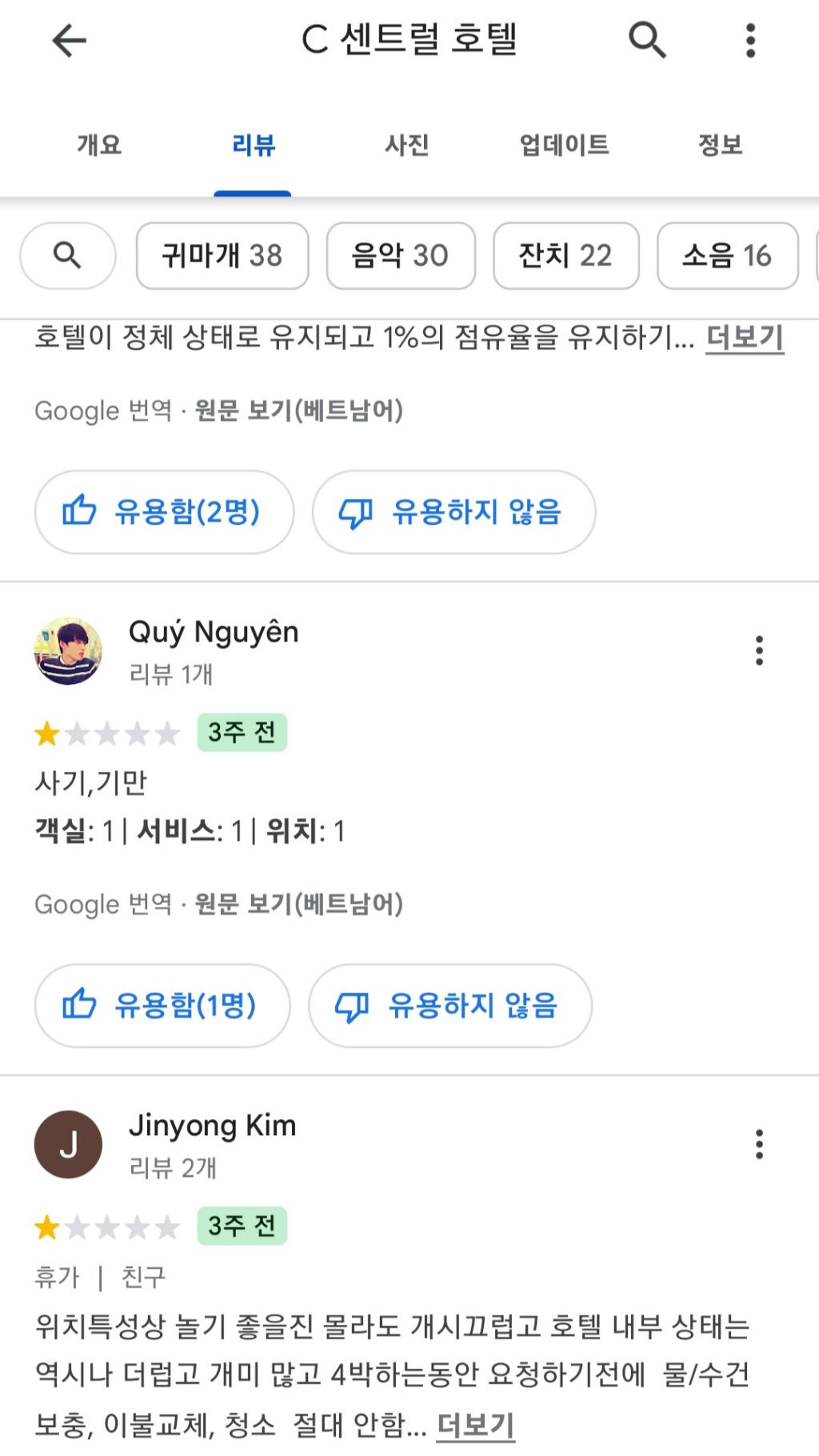The width and height of the screenshot is (819, 1456).
Task: Open the top bar overflow menu
Action: point(750,40)
